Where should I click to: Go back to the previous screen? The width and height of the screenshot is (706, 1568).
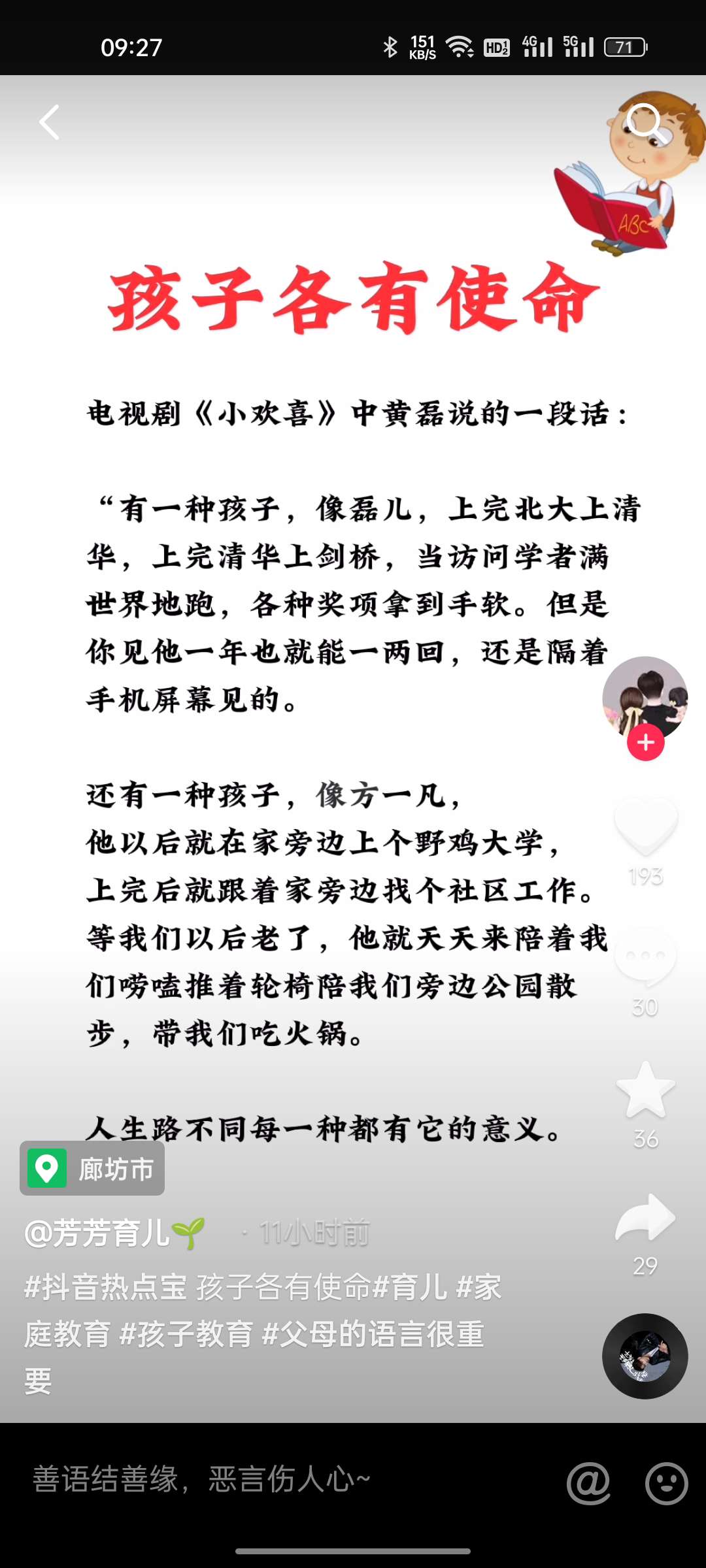click(x=50, y=122)
